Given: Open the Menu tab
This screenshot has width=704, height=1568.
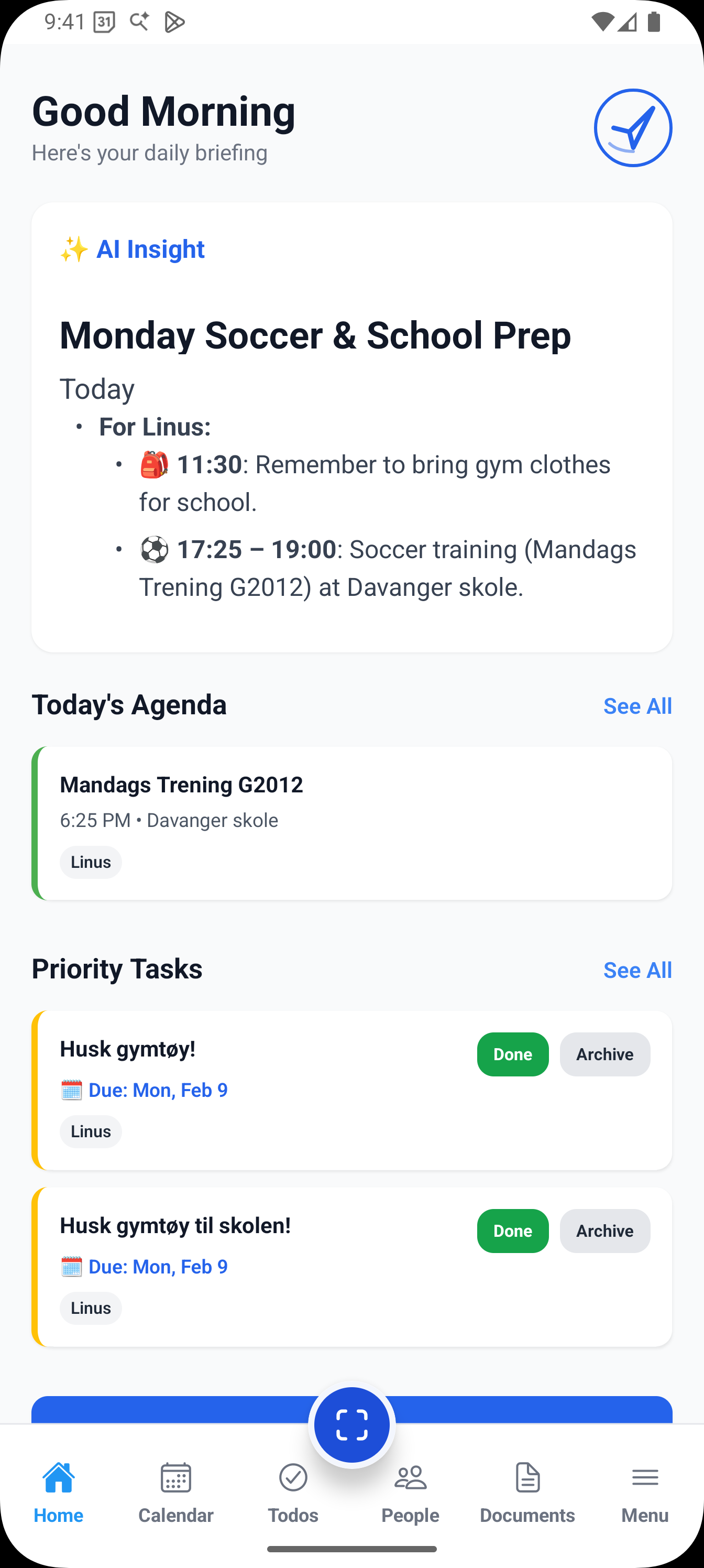Looking at the screenshot, I should [644, 1493].
